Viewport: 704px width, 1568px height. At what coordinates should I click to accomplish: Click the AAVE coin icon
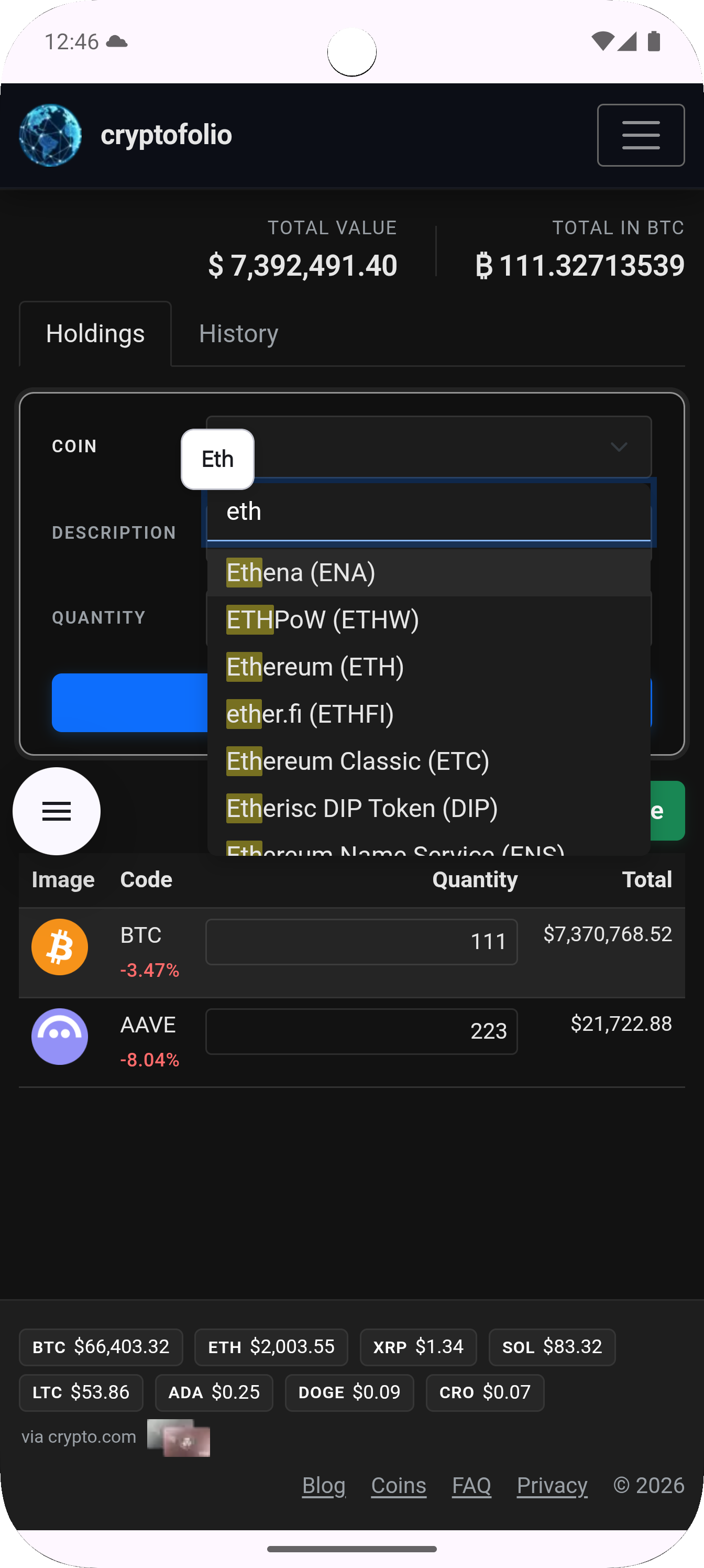point(59,1037)
